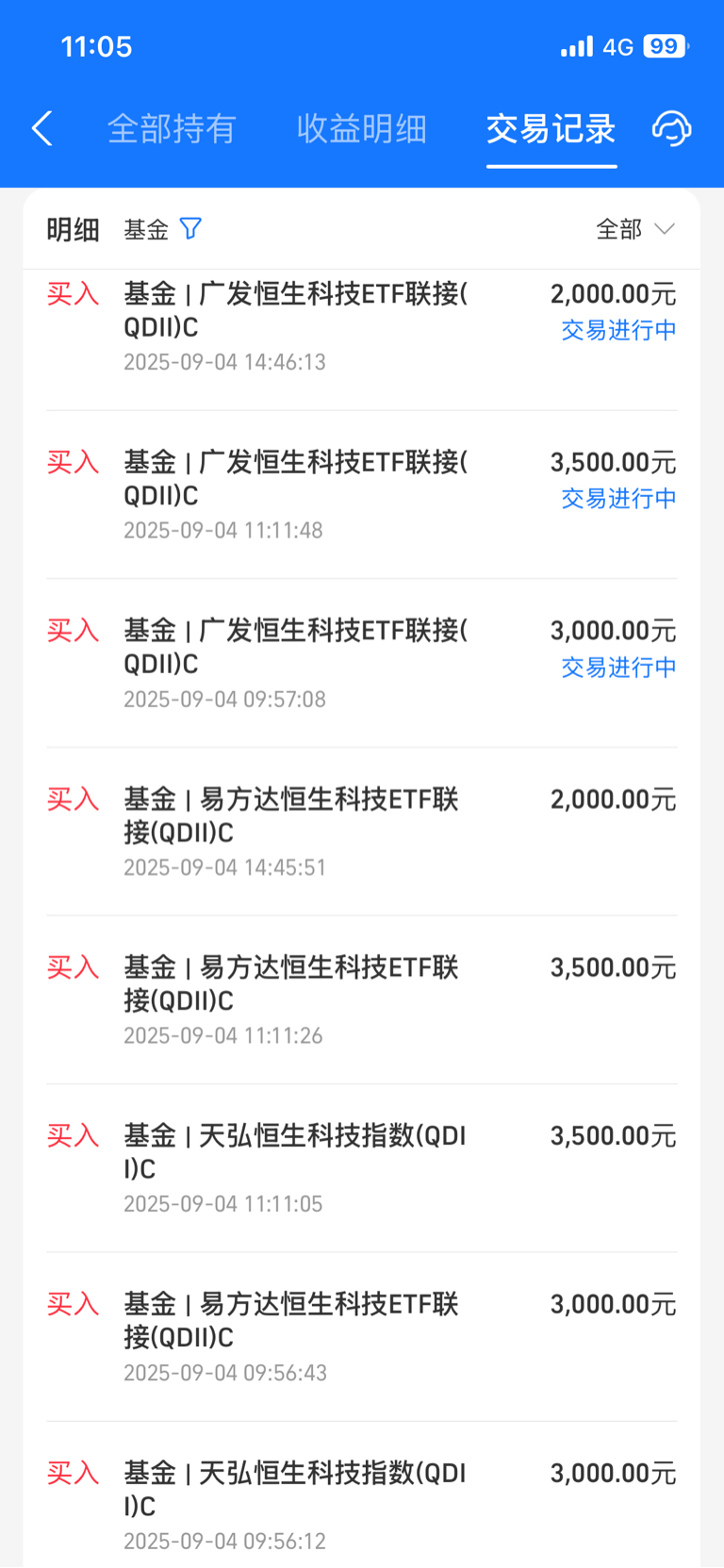Image resolution: width=724 pixels, height=1568 pixels.
Task: Open the customer service headset icon
Action: (x=672, y=128)
